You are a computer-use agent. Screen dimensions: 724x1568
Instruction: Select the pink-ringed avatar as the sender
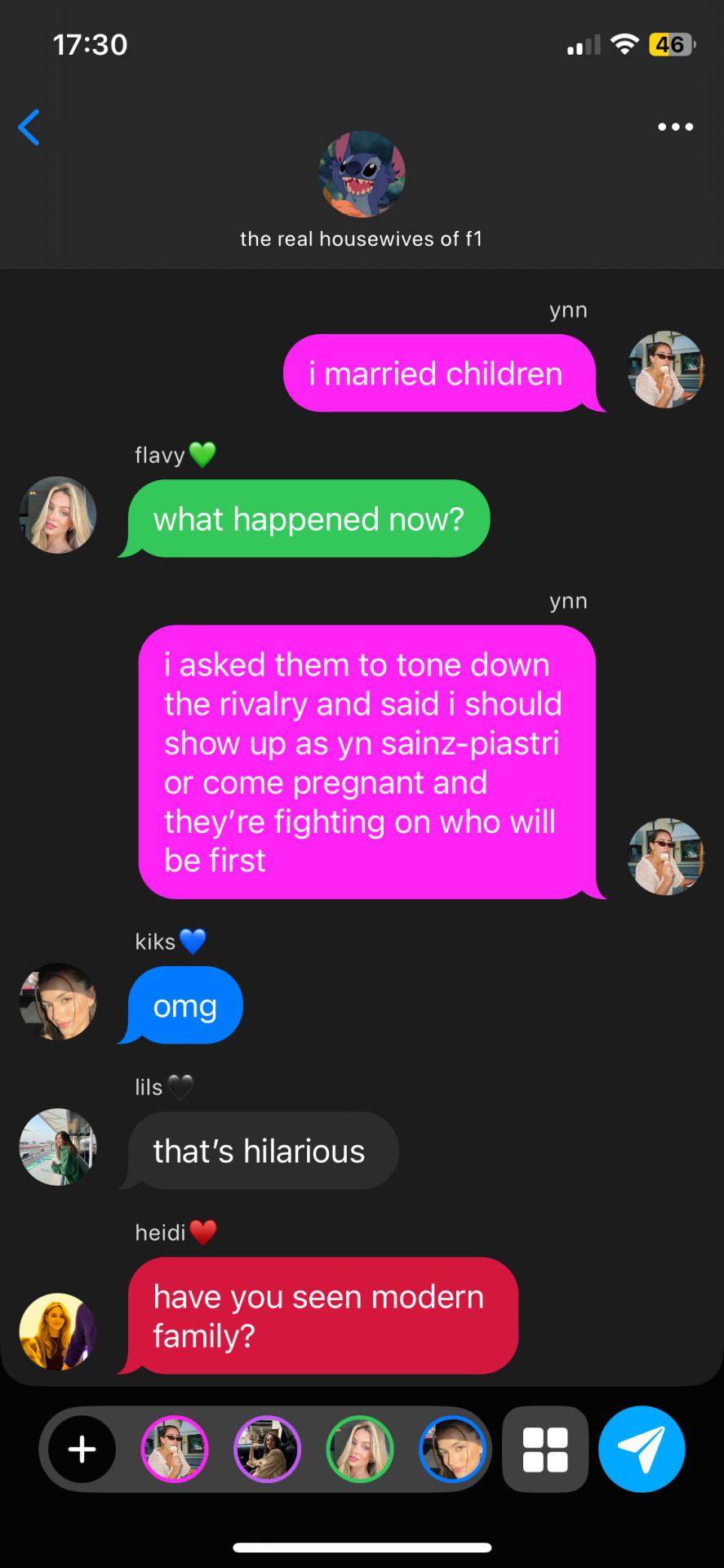coord(175,1450)
